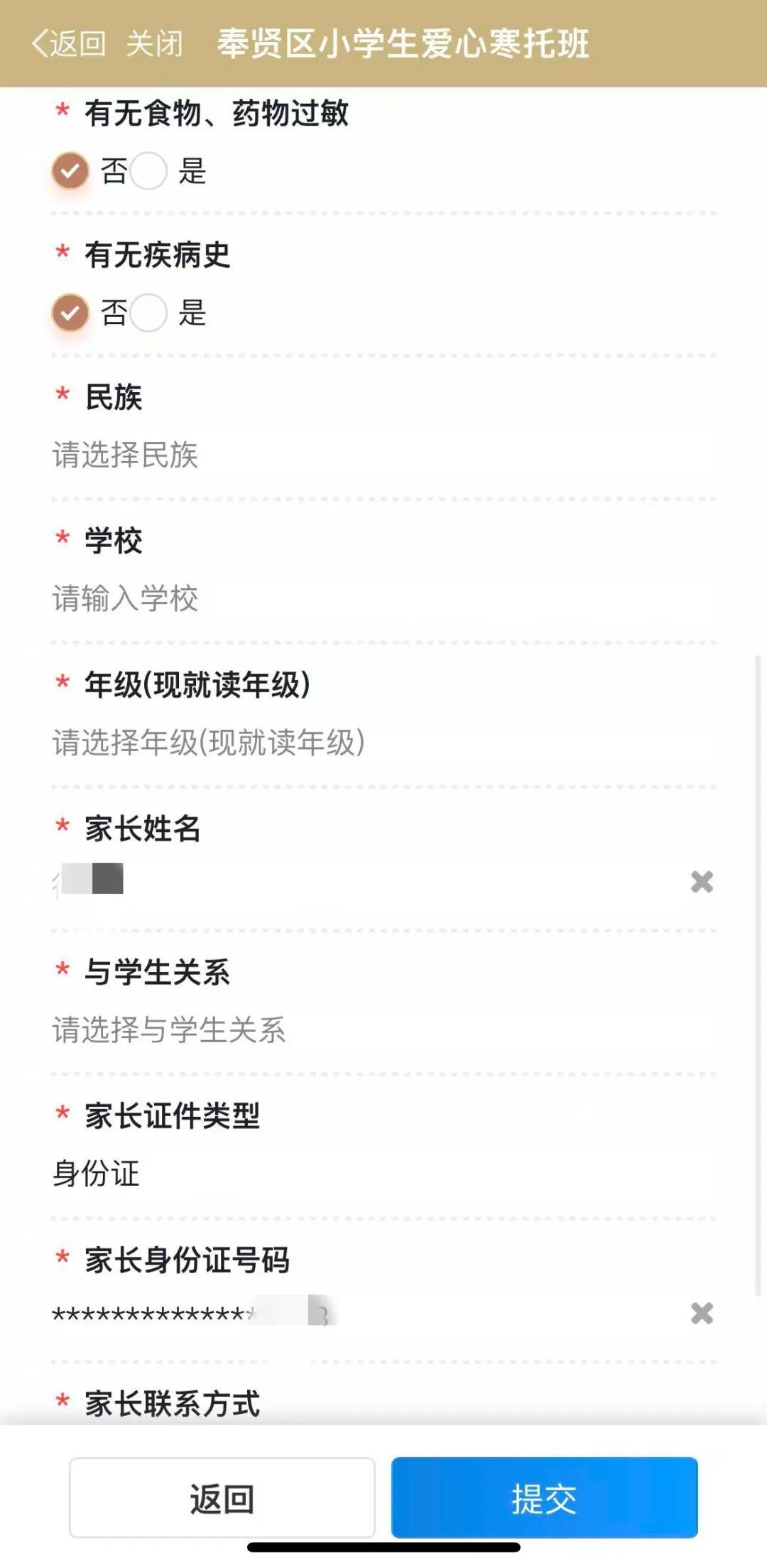Choose 是 for 有无疾病史
This screenshot has height=1568, width=767.
click(x=149, y=313)
